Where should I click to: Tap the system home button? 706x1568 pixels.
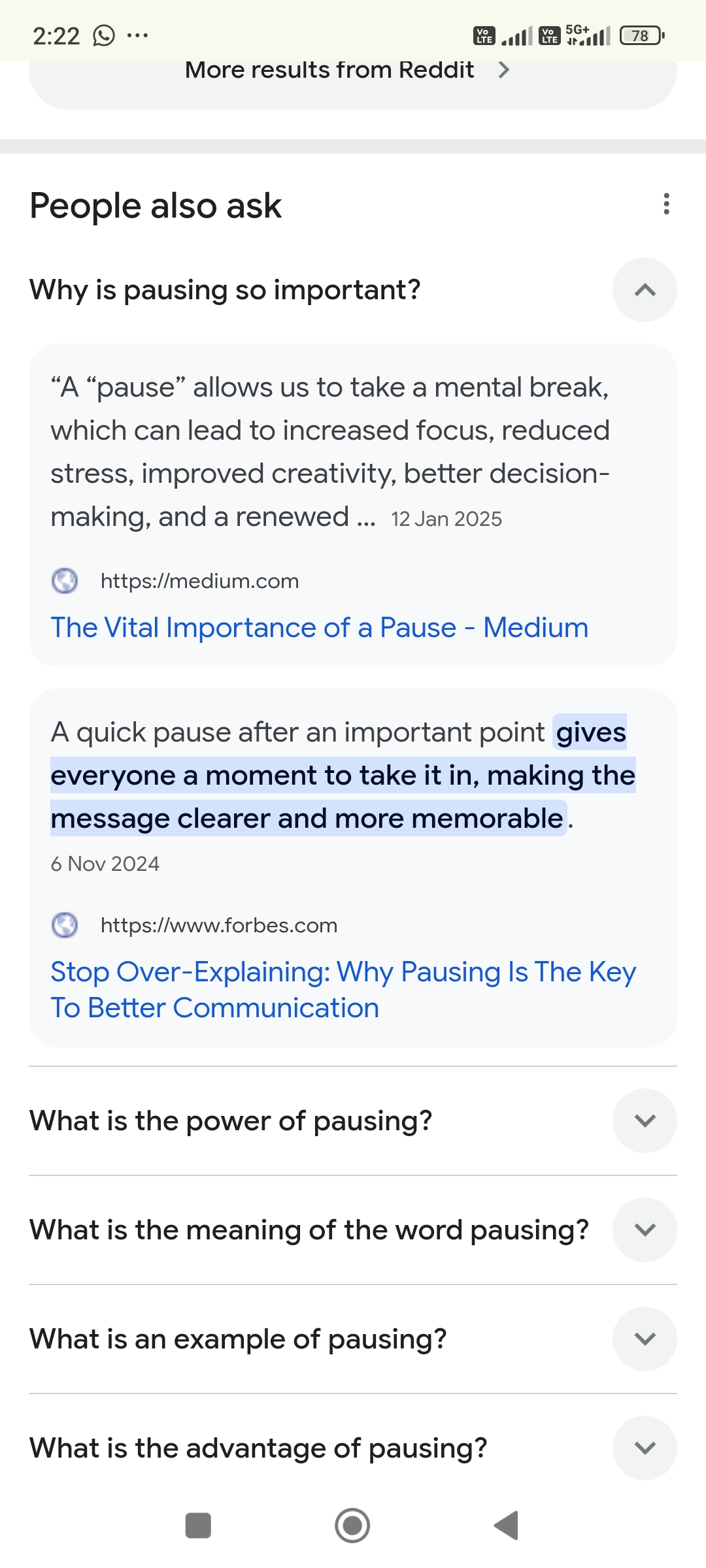[352, 1526]
